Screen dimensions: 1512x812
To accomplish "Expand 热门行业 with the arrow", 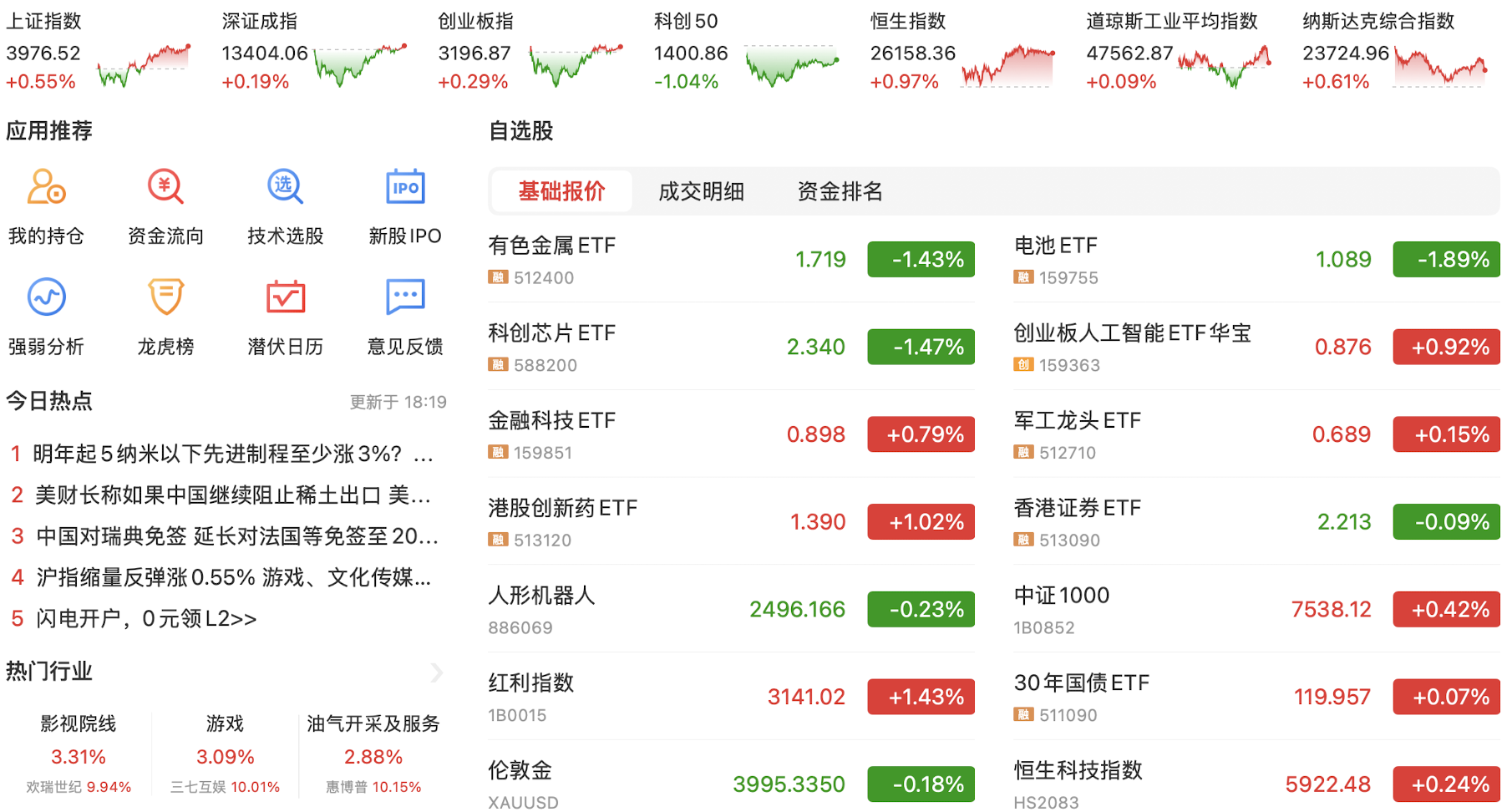I will 436,672.
